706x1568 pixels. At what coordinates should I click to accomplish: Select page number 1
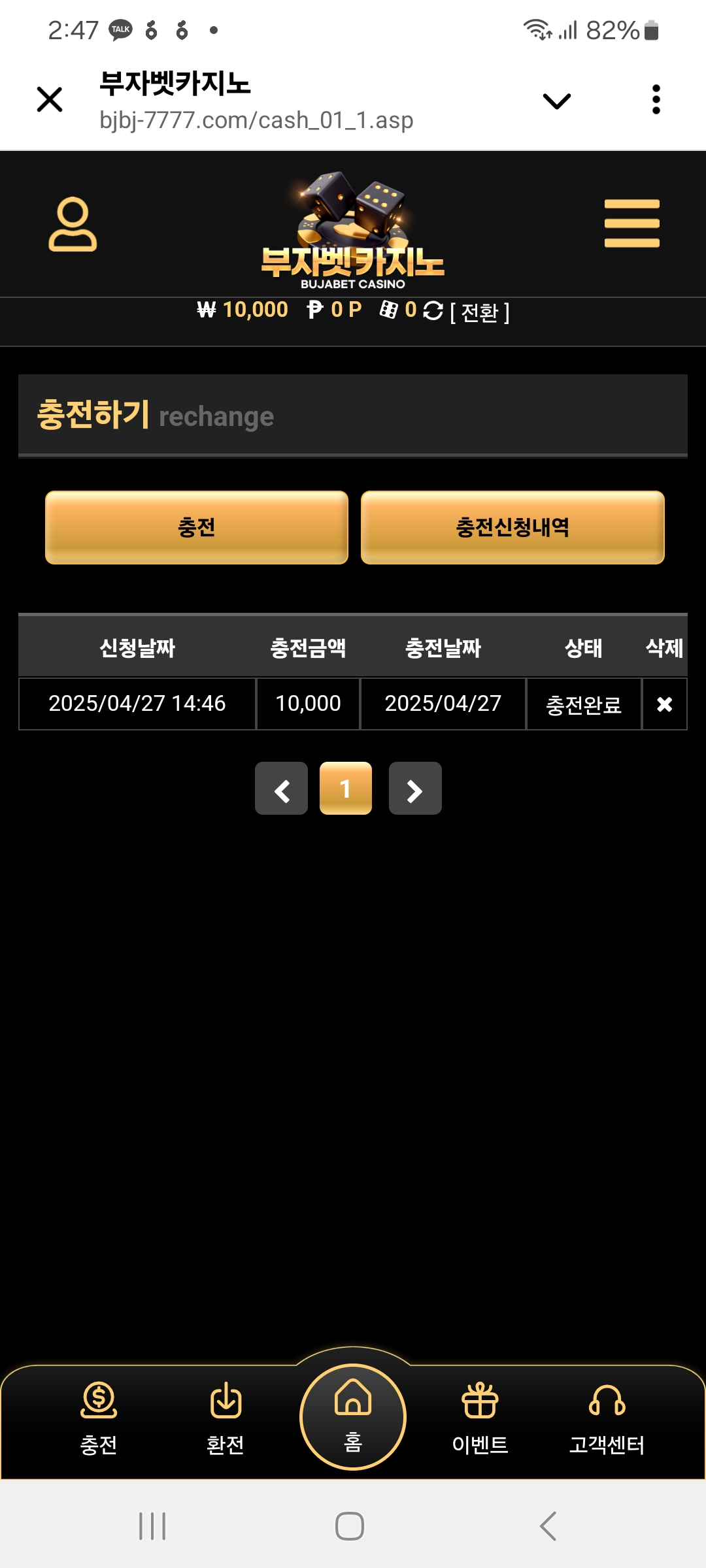pyautogui.click(x=345, y=789)
